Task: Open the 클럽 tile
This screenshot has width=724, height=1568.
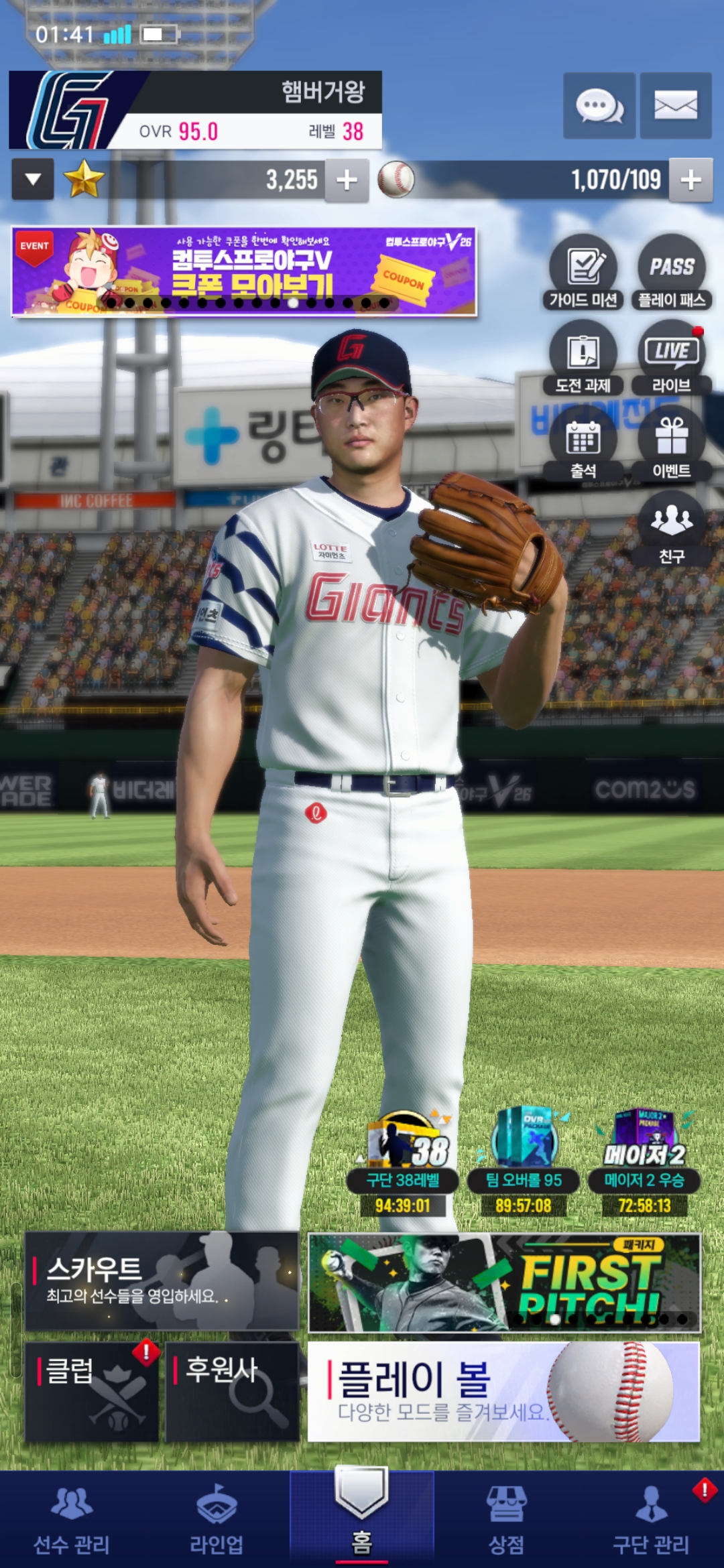Action: [92, 1392]
